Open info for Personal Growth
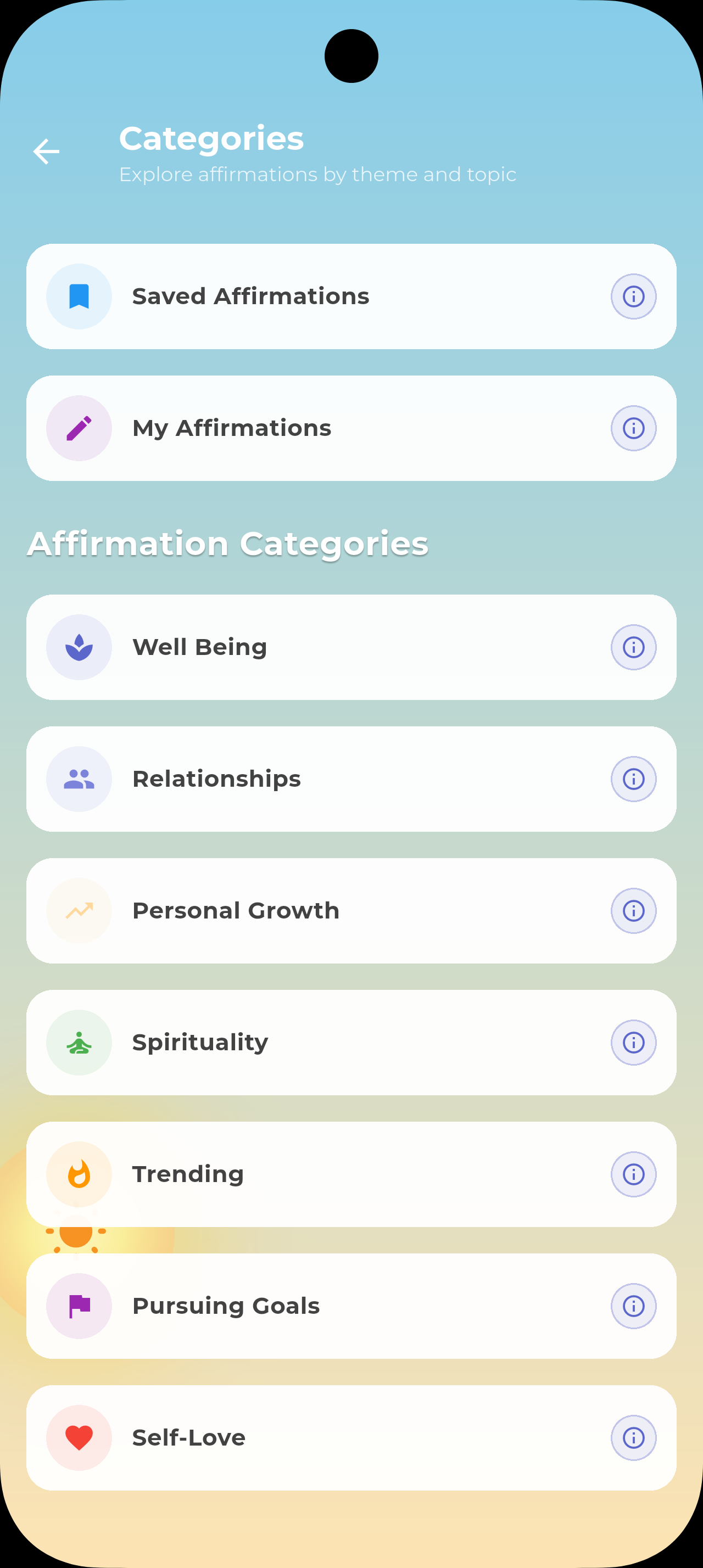Viewport: 703px width, 1568px height. [x=634, y=910]
